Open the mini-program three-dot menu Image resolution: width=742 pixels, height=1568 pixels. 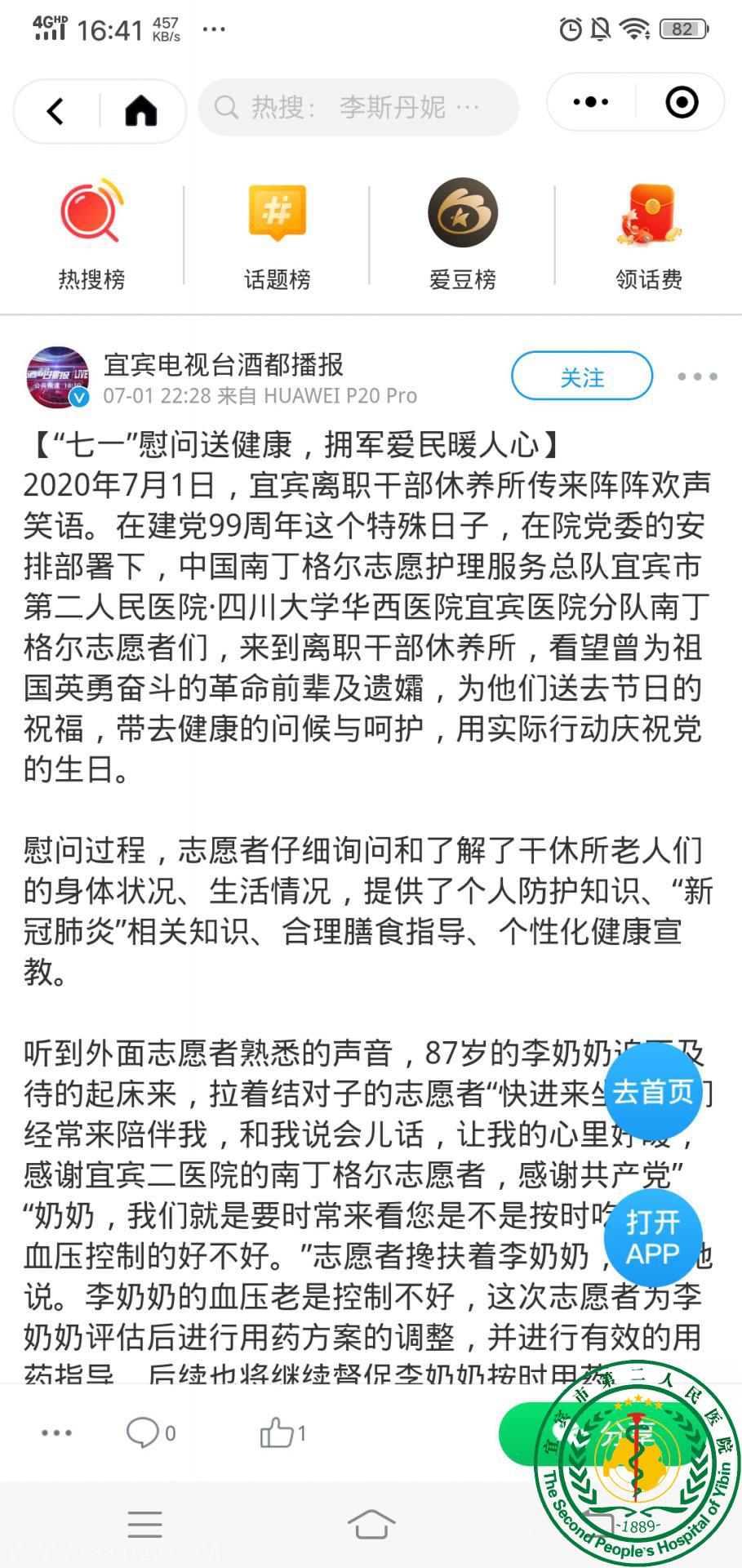pyautogui.click(x=591, y=102)
